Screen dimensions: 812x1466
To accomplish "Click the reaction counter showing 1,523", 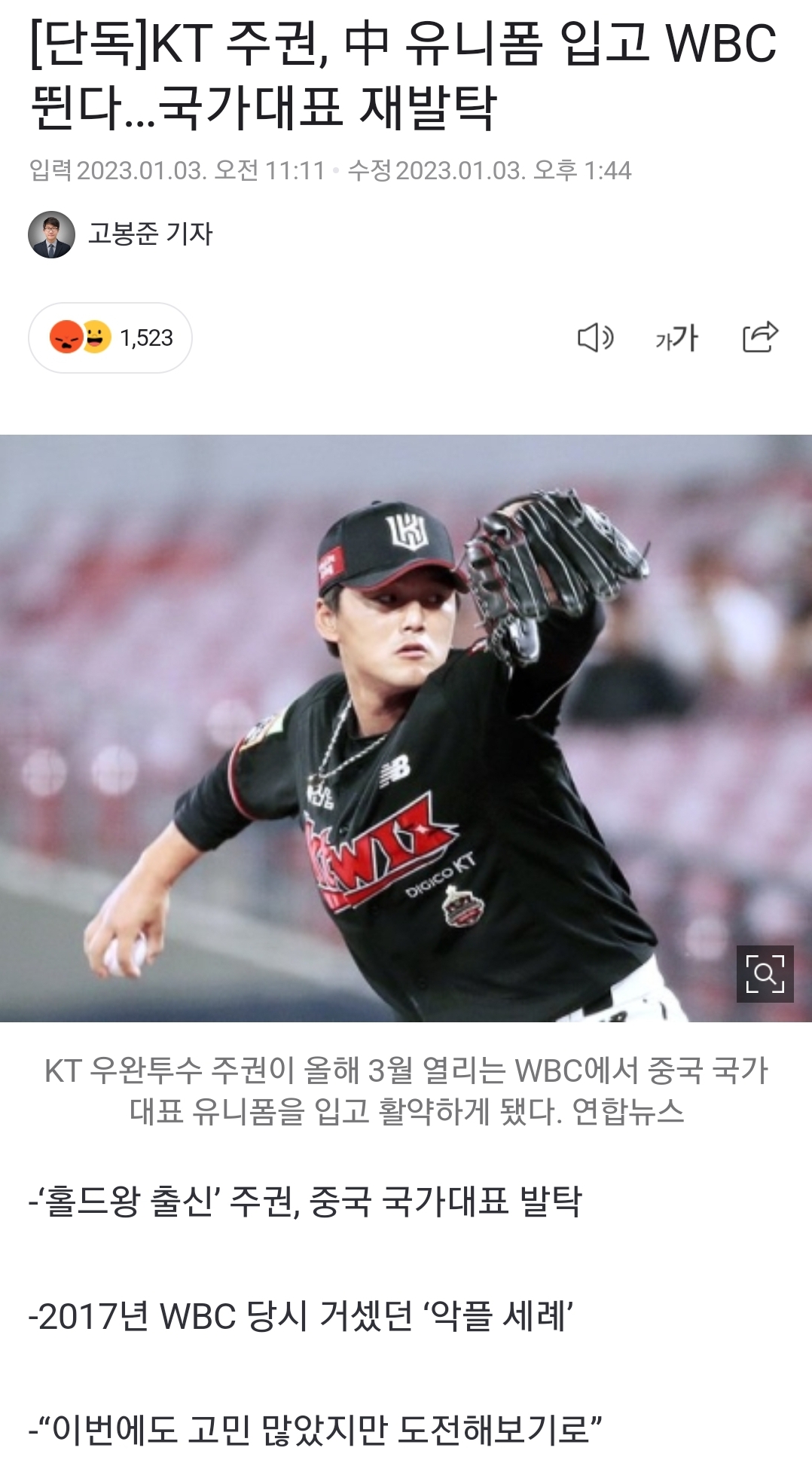I will click(148, 338).
